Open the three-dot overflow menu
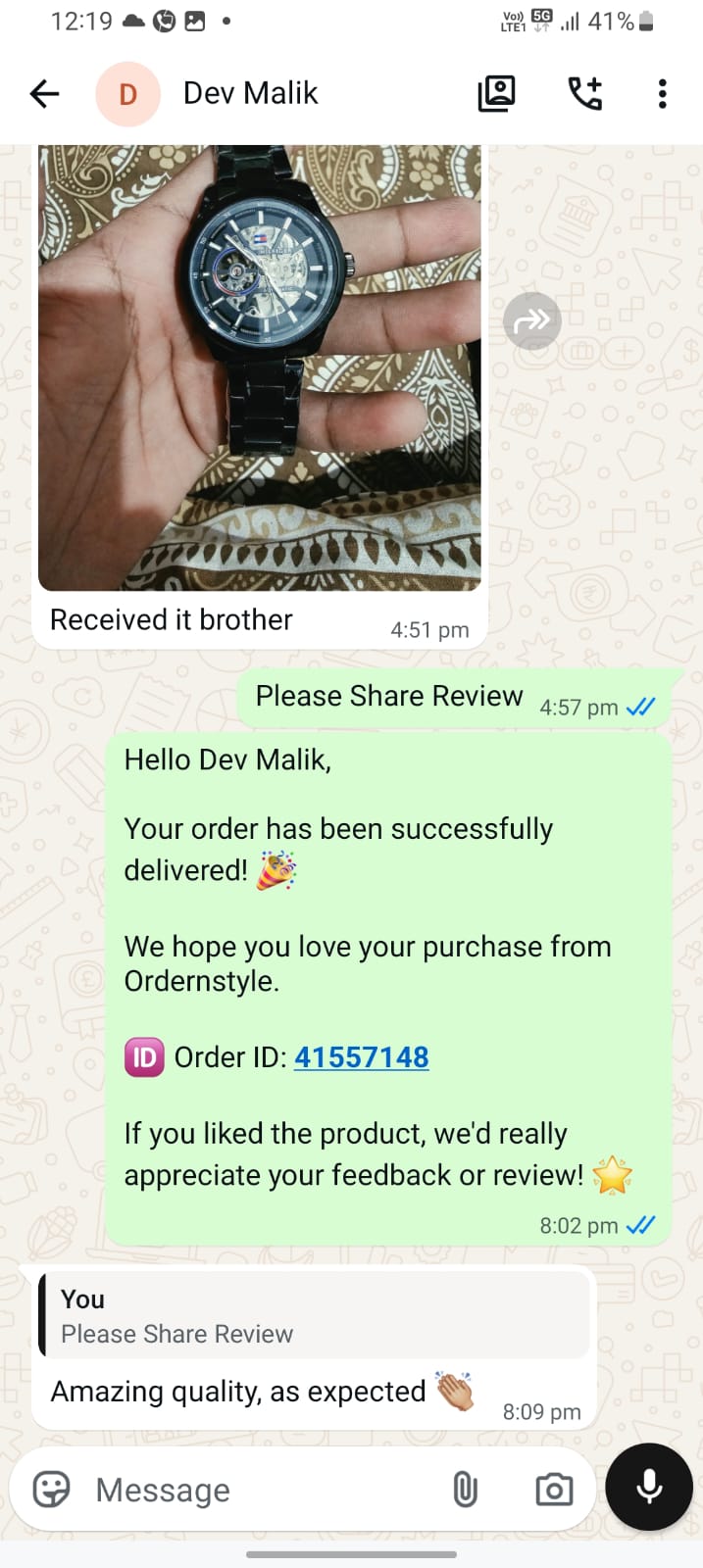 [x=663, y=94]
